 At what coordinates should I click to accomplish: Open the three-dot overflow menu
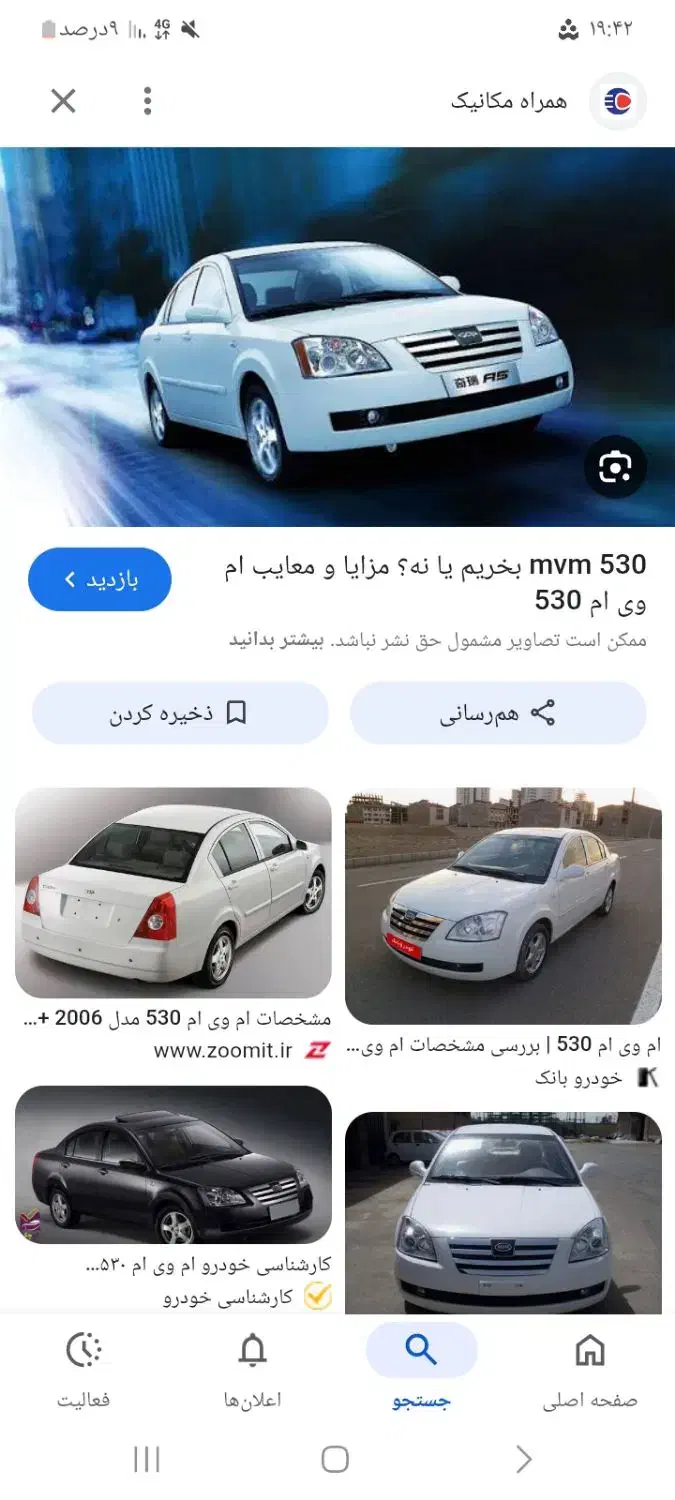147,101
